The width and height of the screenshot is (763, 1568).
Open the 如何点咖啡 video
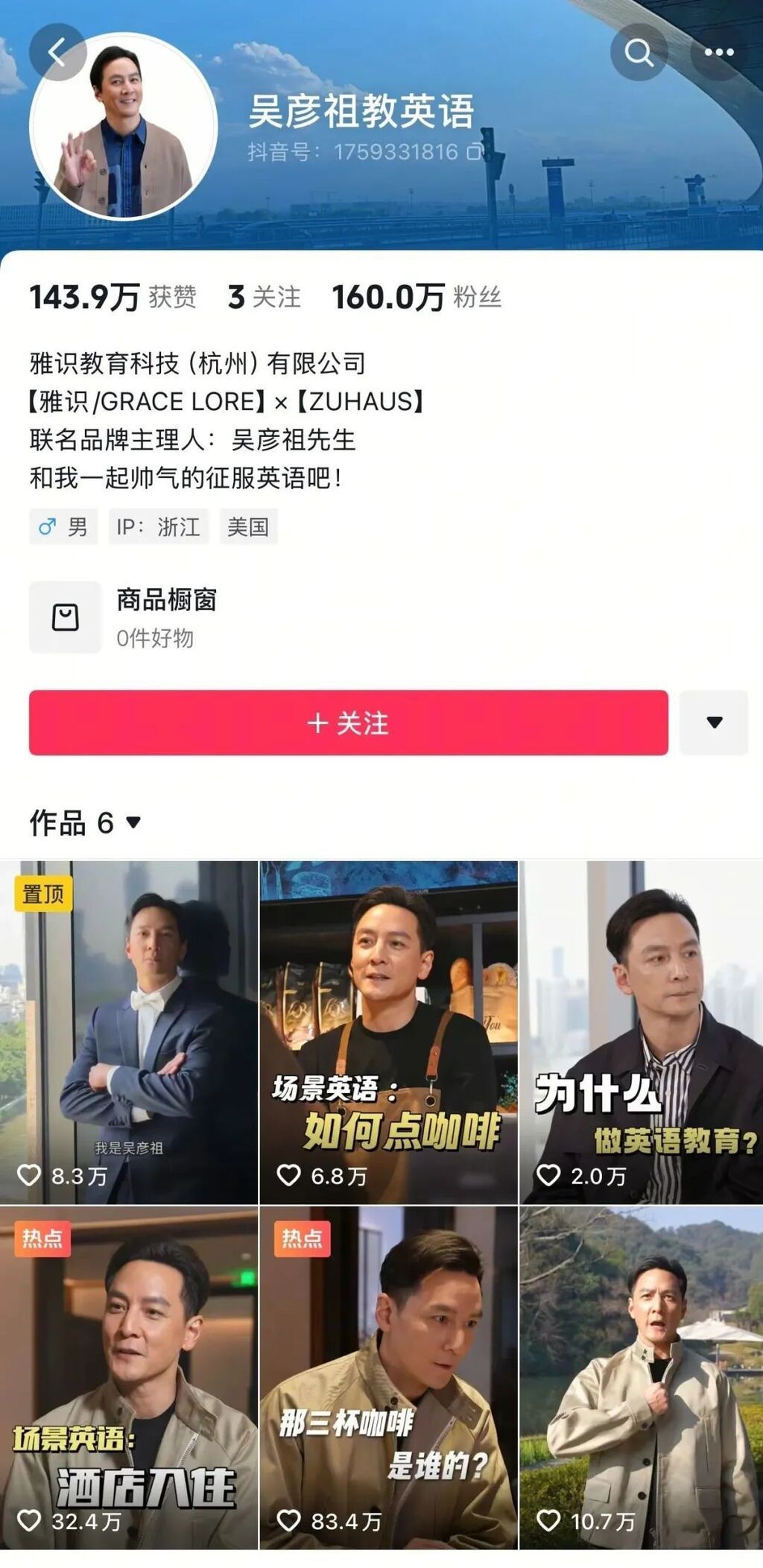[x=388, y=1032]
